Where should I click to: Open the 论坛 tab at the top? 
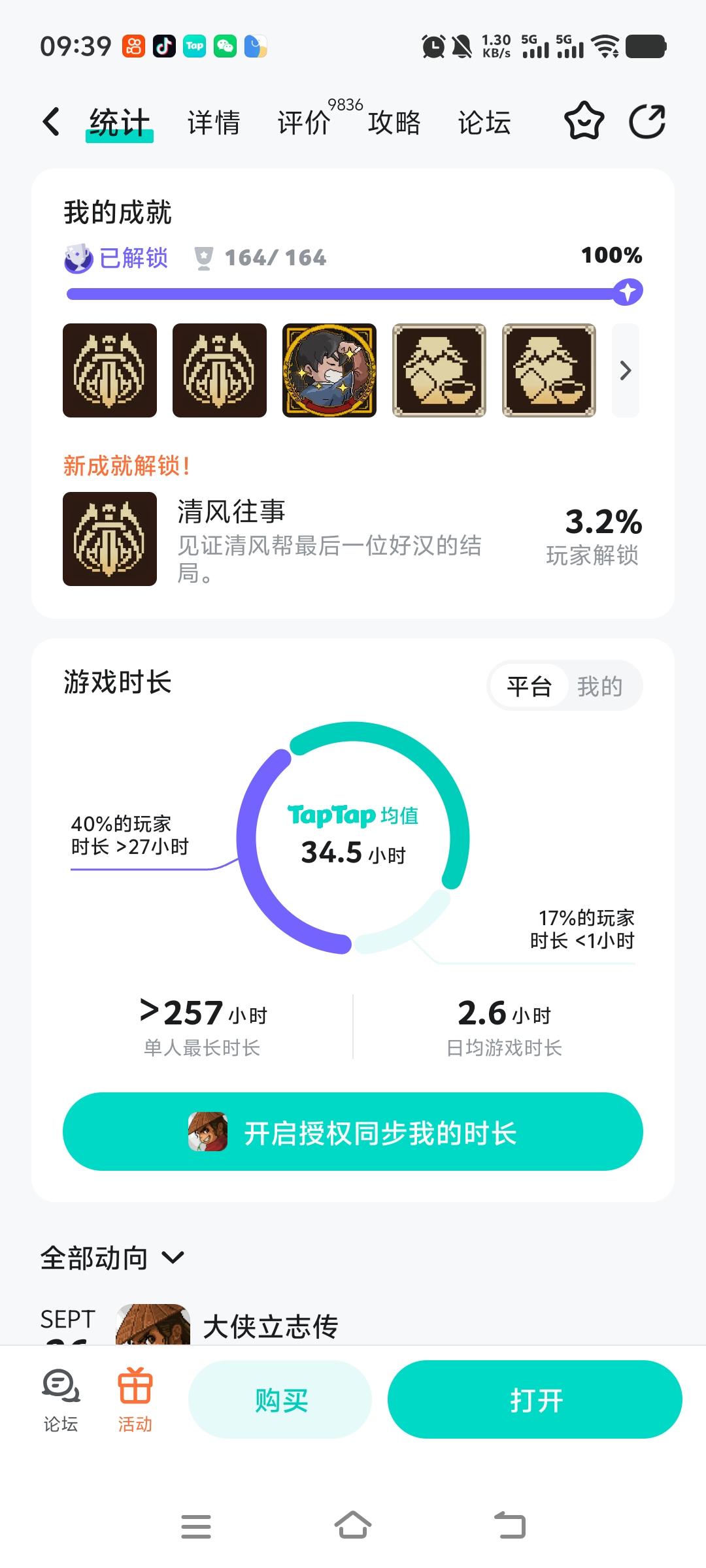click(484, 123)
